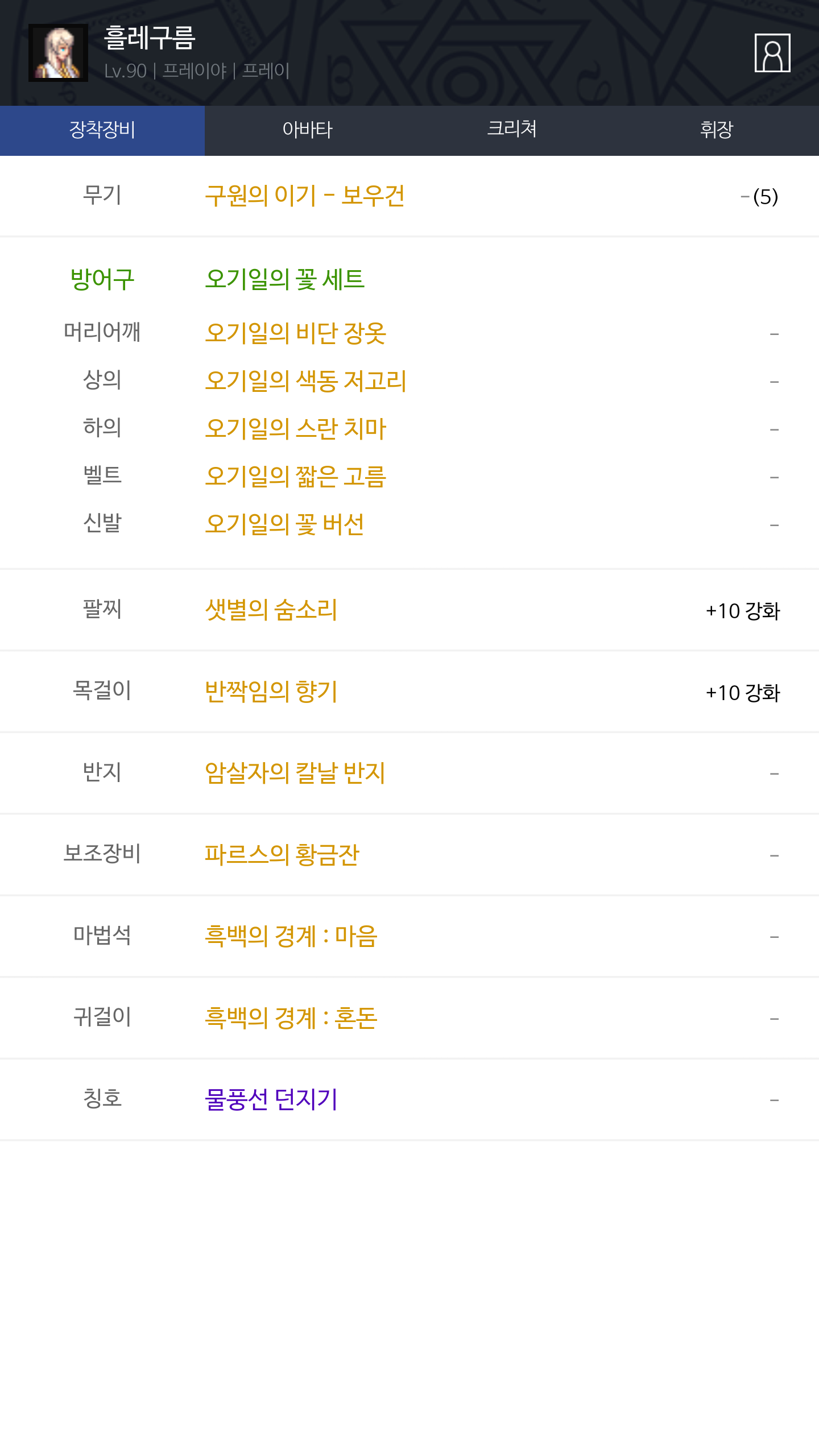Open ring item 암살자의 칼날 반지
Image resolution: width=819 pixels, height=1456 pixels.
295,773
